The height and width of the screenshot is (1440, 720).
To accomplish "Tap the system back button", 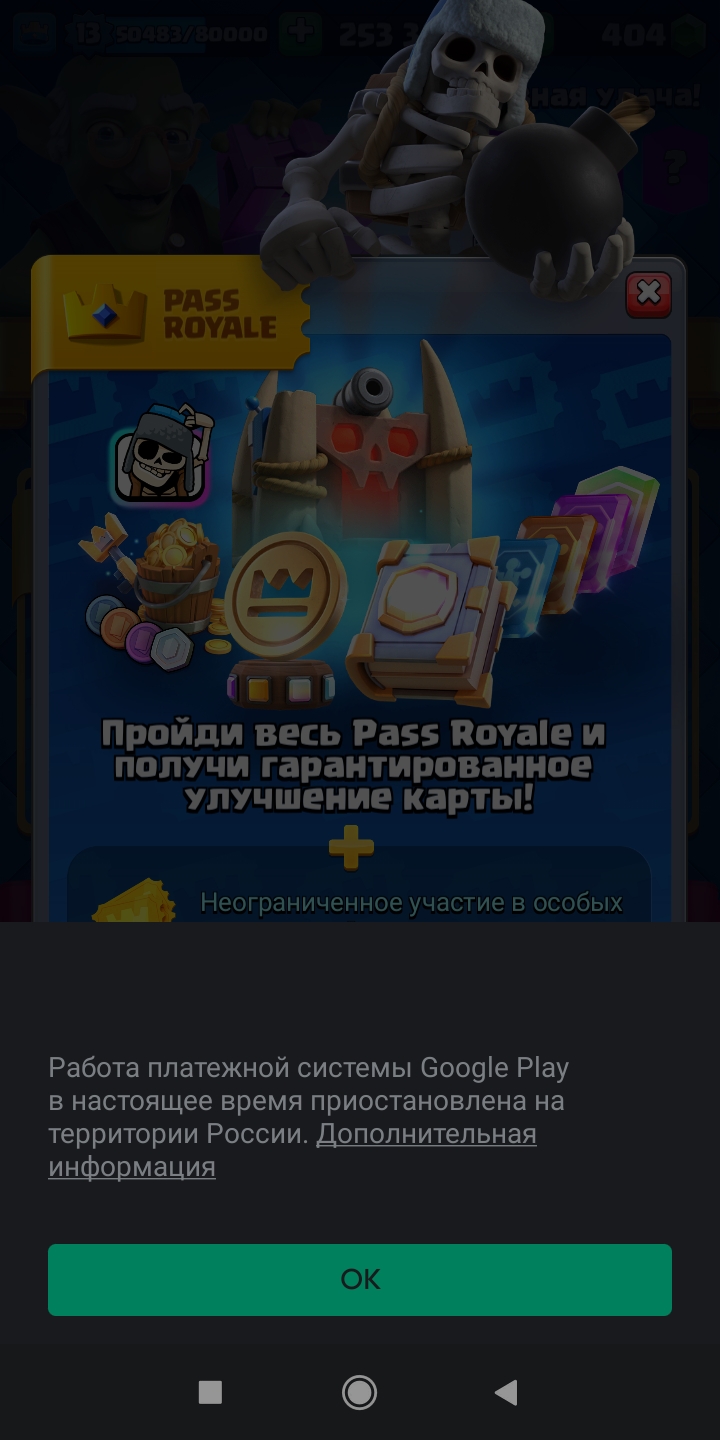I will (506, 1392).
